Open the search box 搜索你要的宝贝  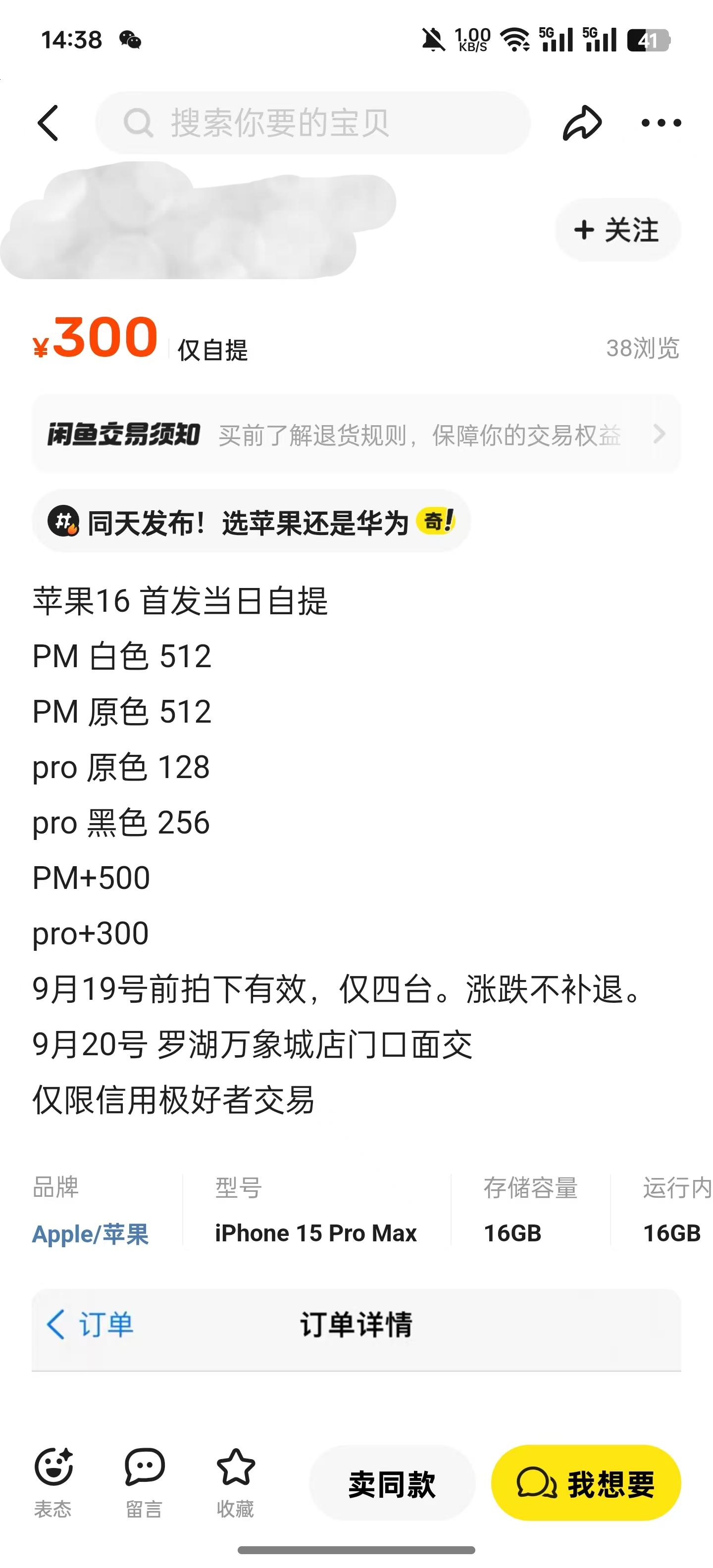312,123
